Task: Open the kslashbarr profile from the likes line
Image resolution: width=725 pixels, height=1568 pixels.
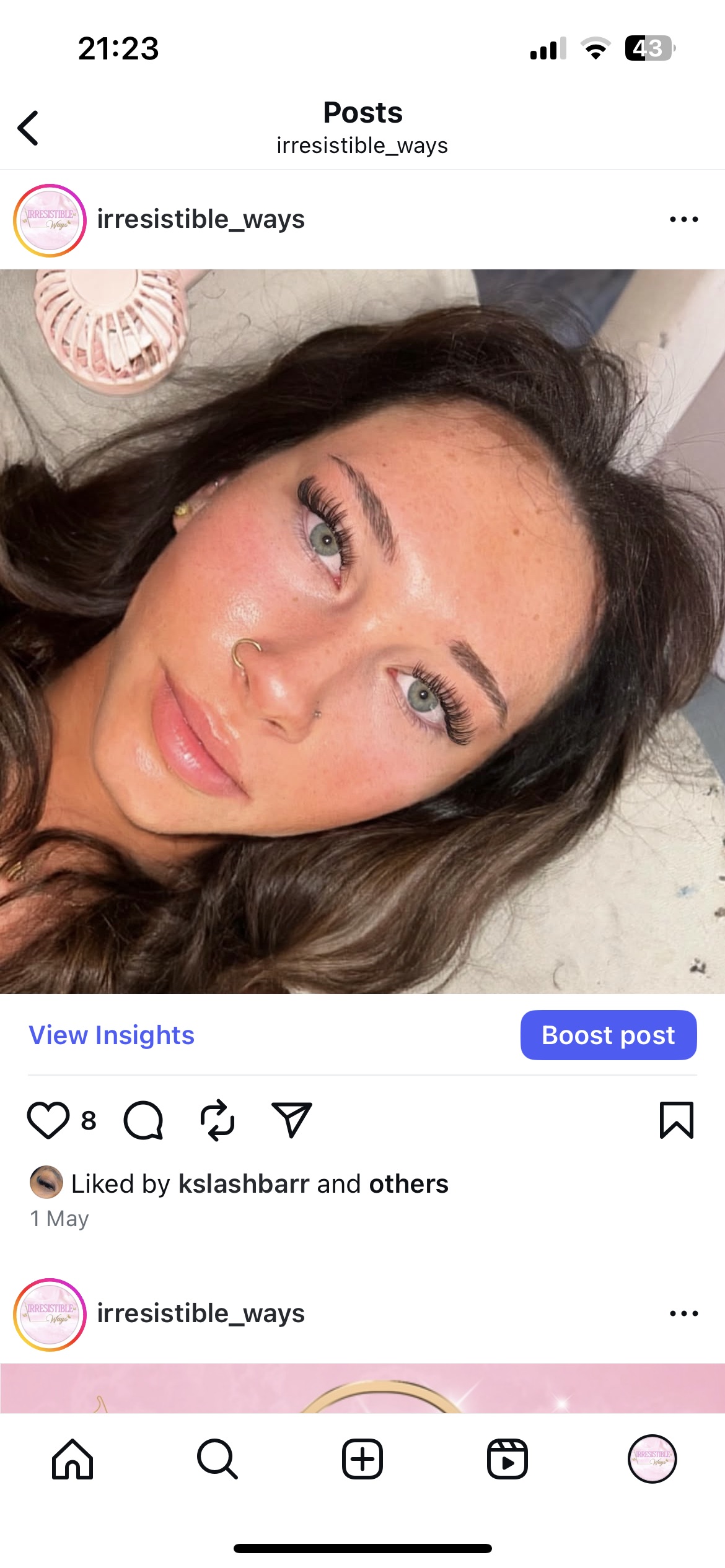Action: click(244, 1184)
